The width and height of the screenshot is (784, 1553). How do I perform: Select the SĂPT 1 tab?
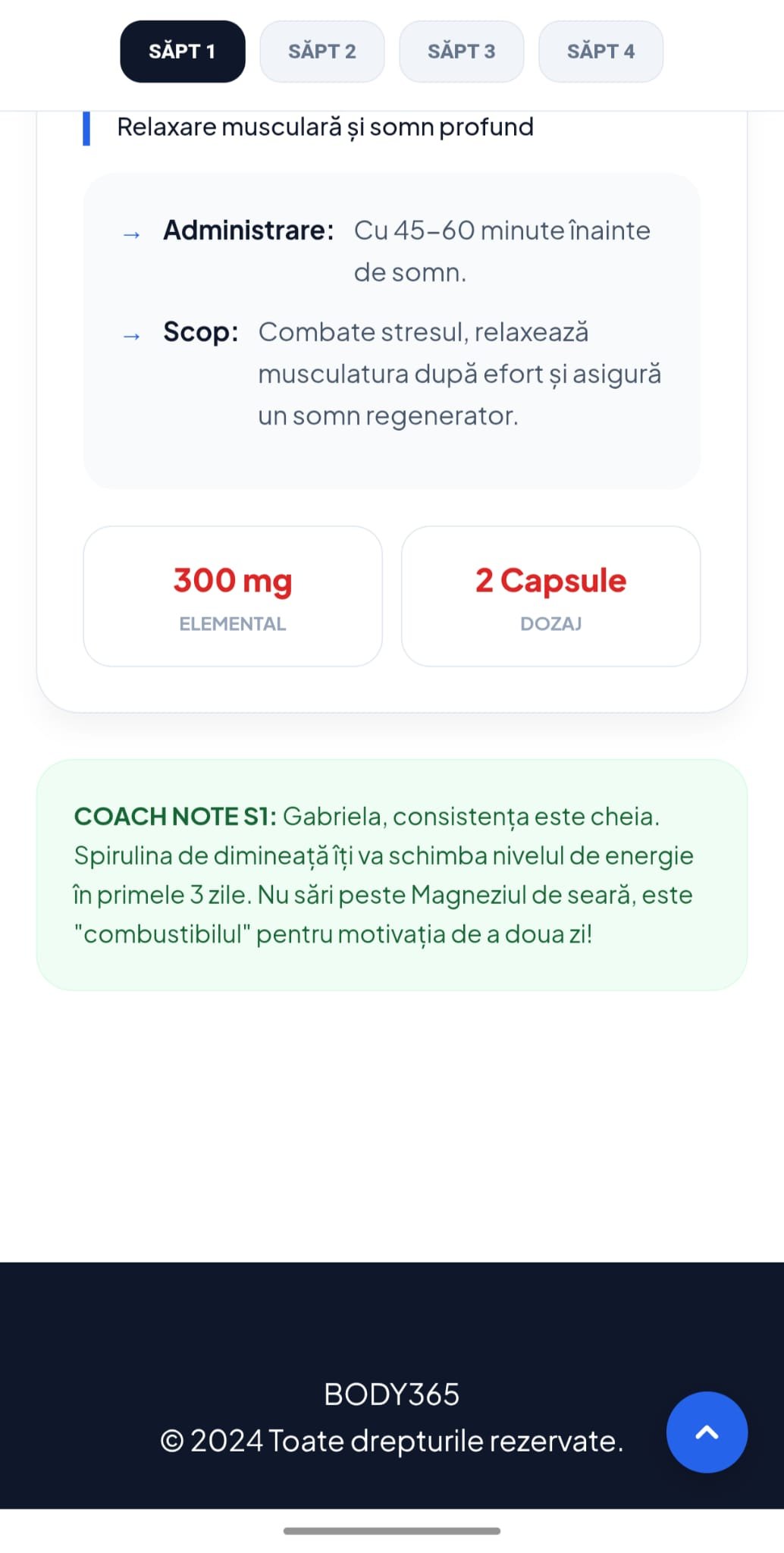click(182, 52)
